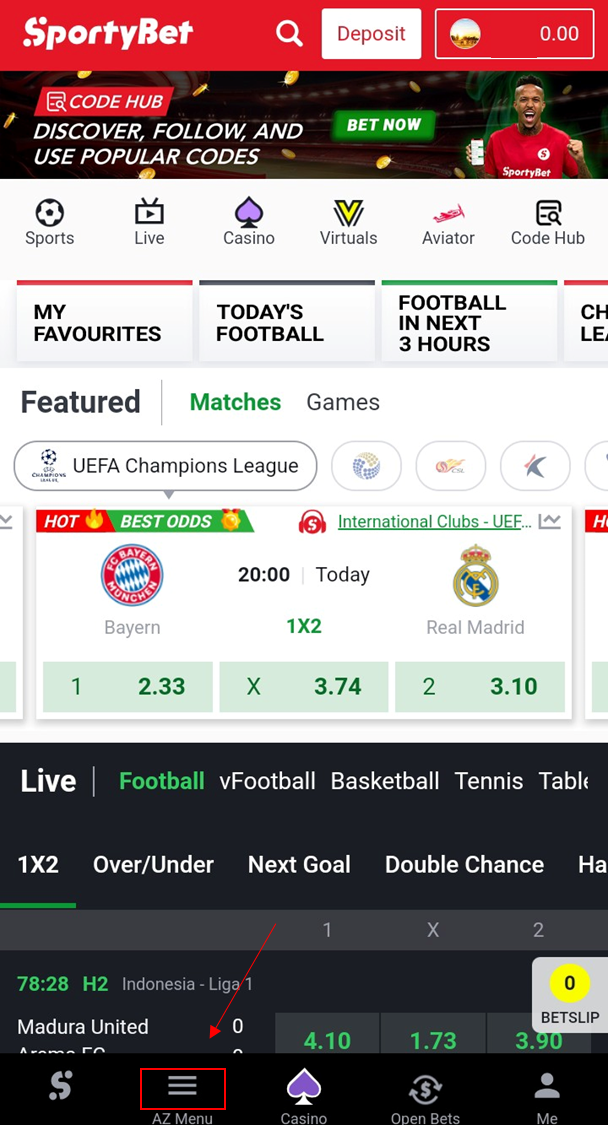Go to the Aviator game

(x=448, y=222)
